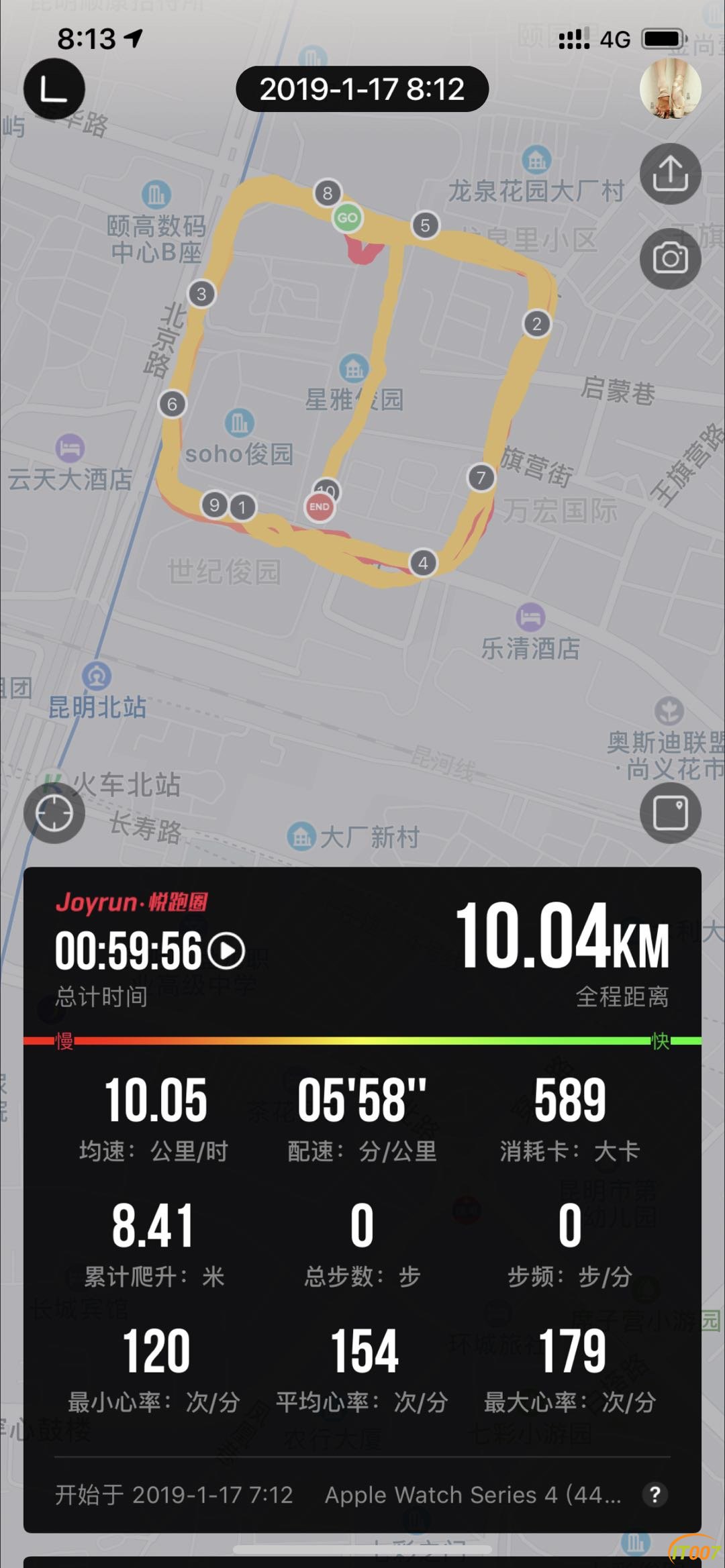
Task: Share this run record
Action: tap(670, 174)
